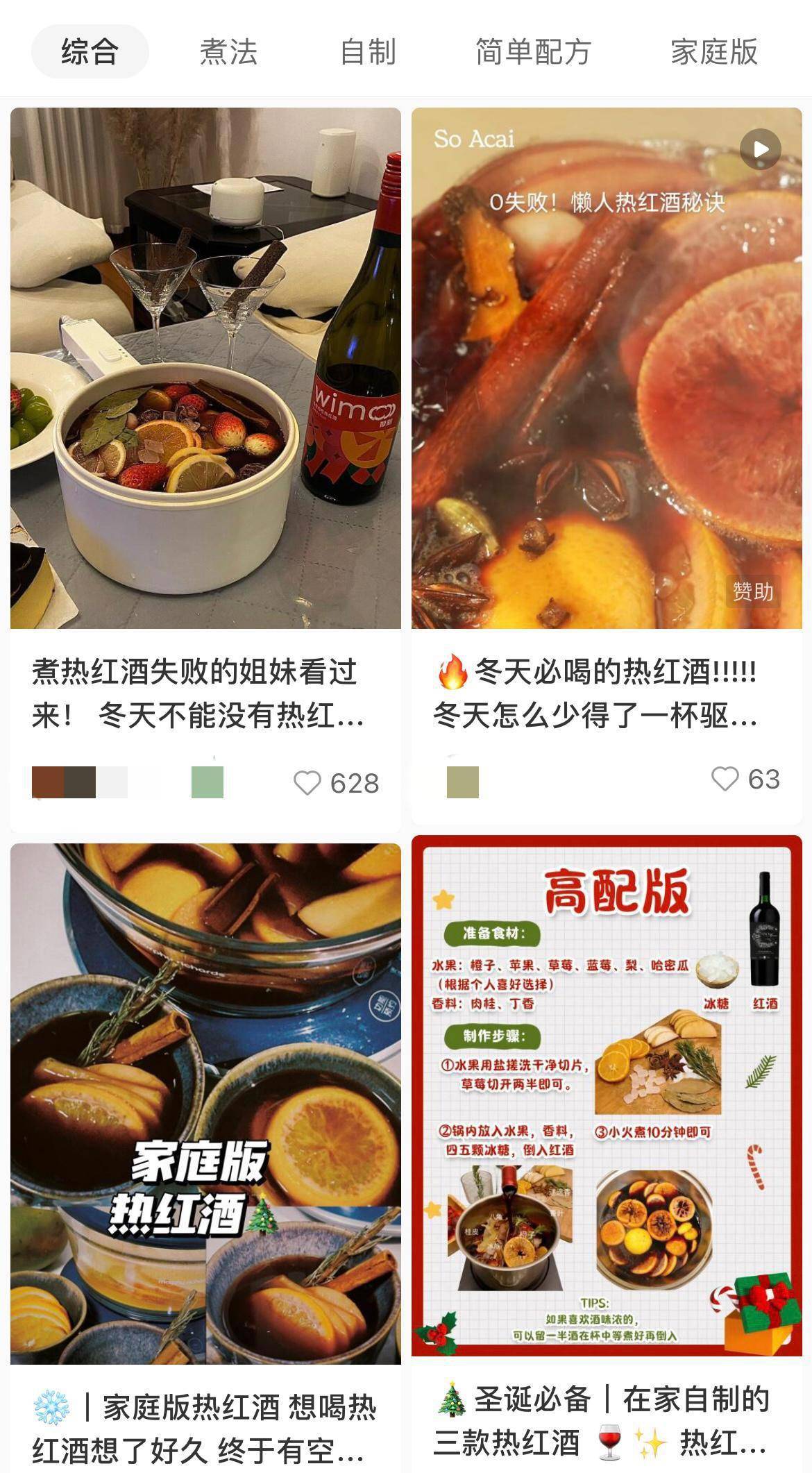
Task: Switch to the 综合 tab
Action: 90,51
